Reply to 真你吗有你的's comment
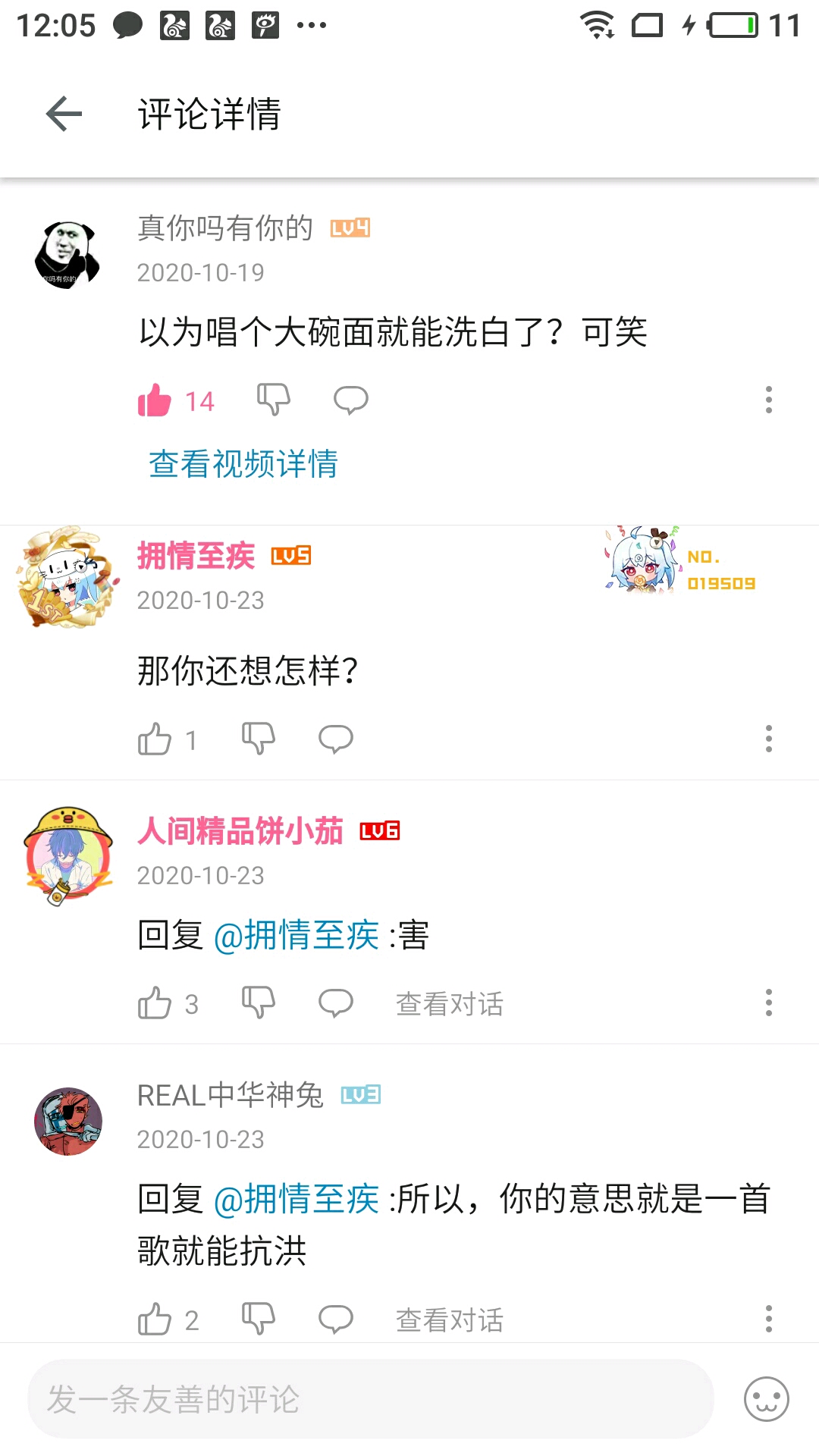The height and width of the screenshot is (1456, 819). click(x=351, y=400)
